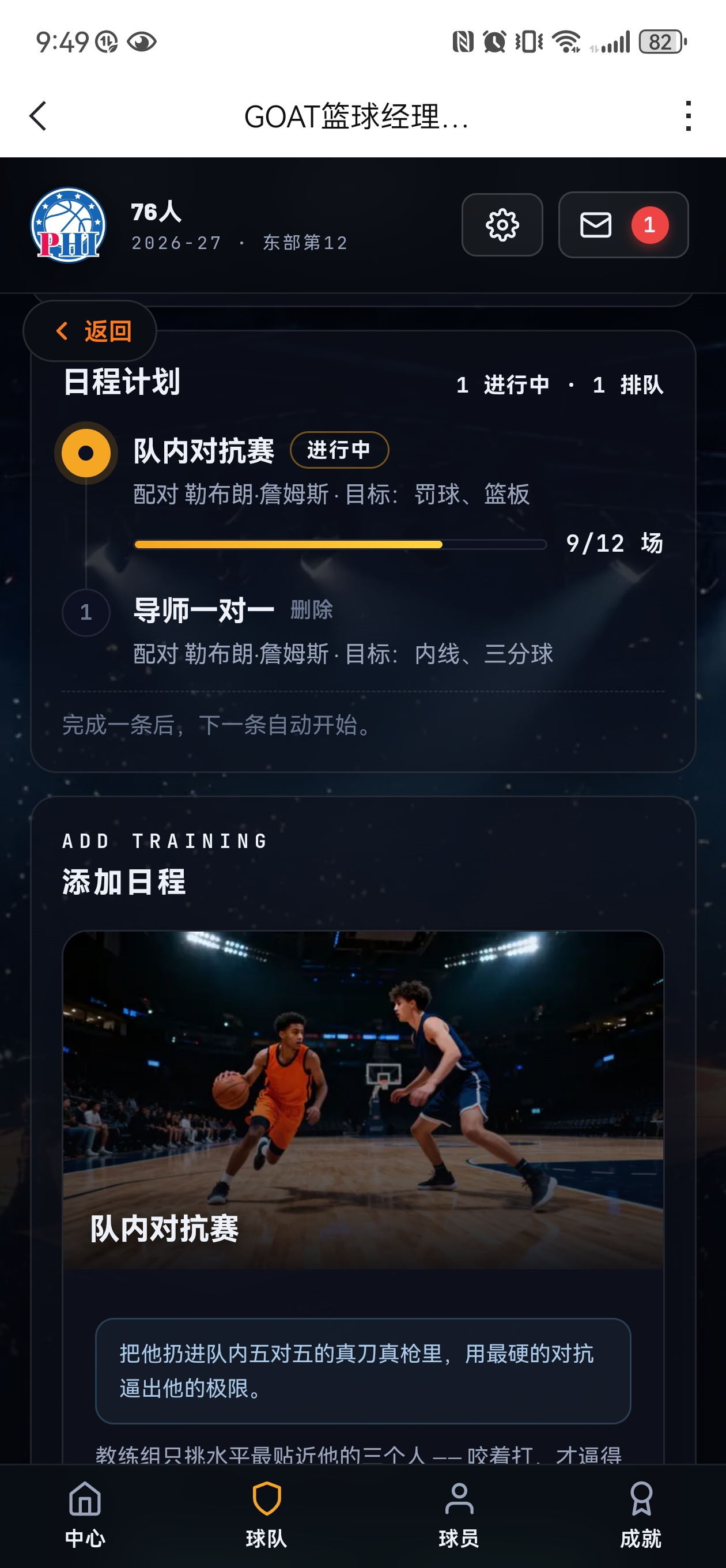Switch to the 球员 tab
The width and height of the screenshot is (726, 1568).
459,1515
